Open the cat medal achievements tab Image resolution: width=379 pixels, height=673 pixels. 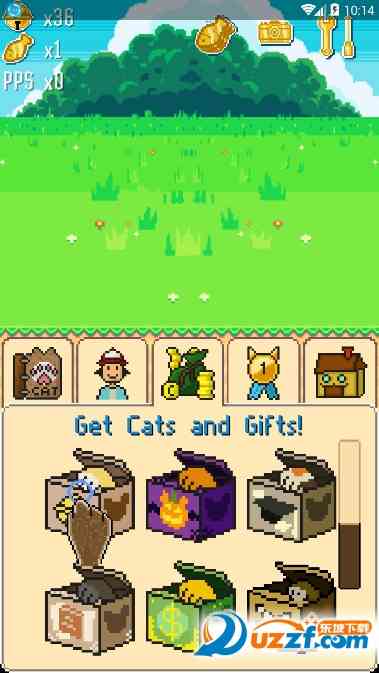click(x=263, y=373)
